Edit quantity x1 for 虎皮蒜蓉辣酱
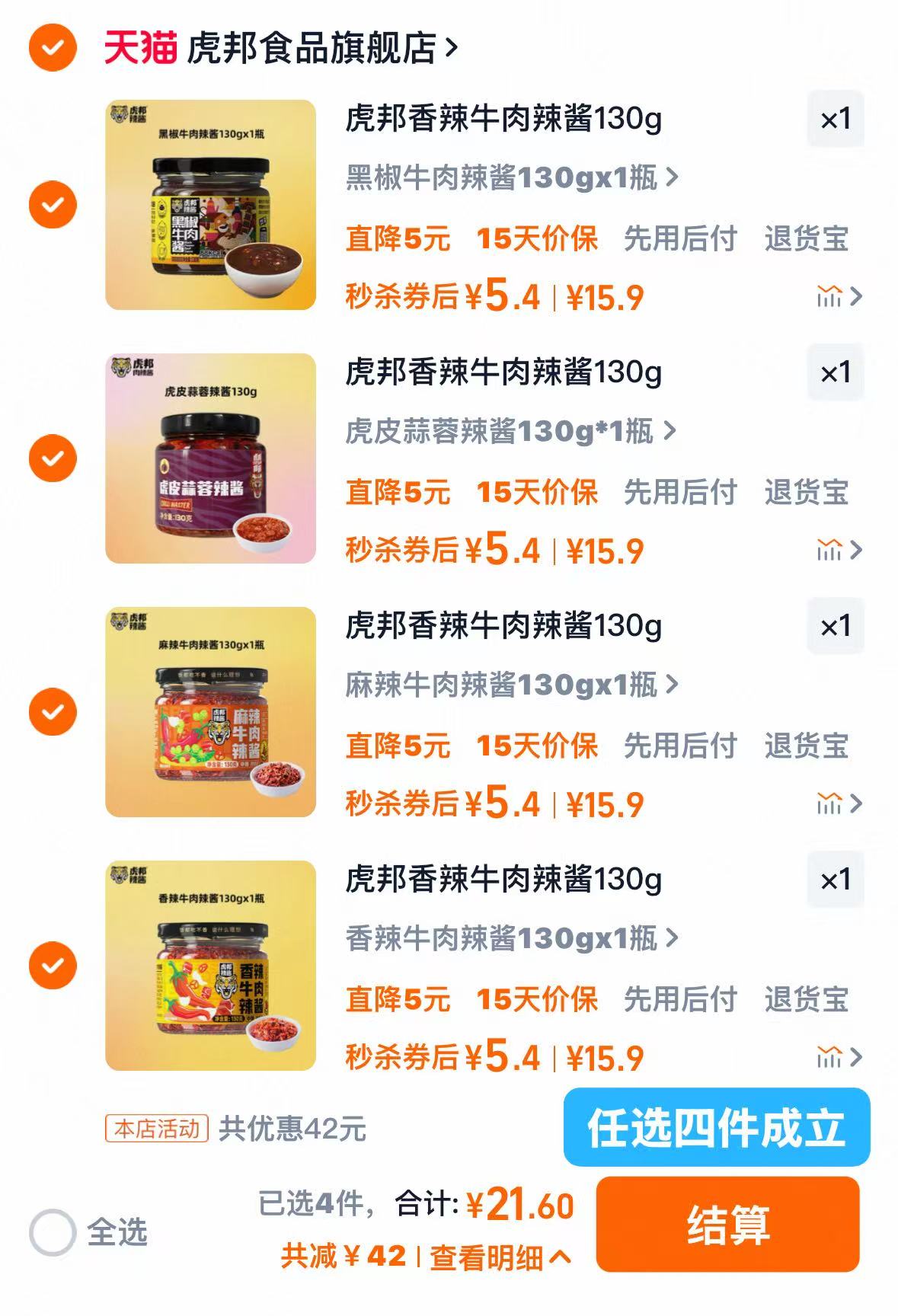 coord(836,373)
